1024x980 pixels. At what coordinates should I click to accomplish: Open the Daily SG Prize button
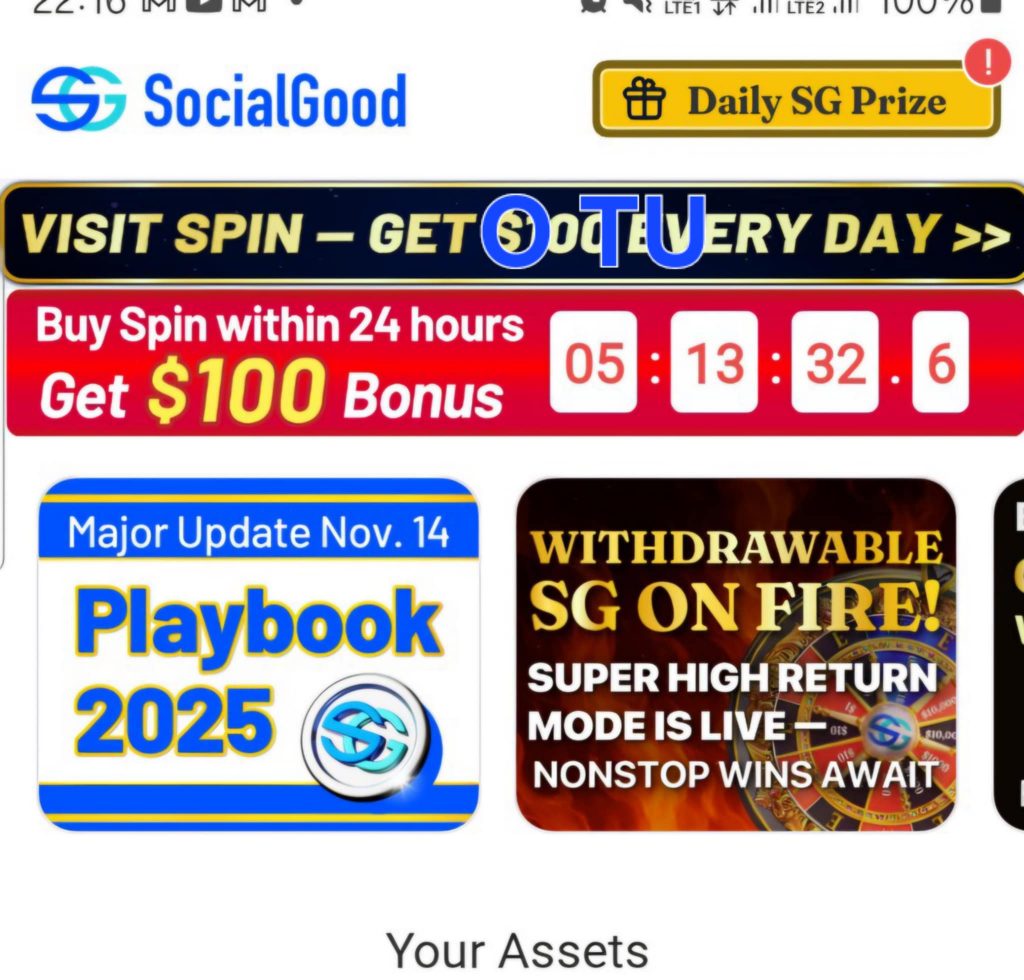(x=796, y=100)
